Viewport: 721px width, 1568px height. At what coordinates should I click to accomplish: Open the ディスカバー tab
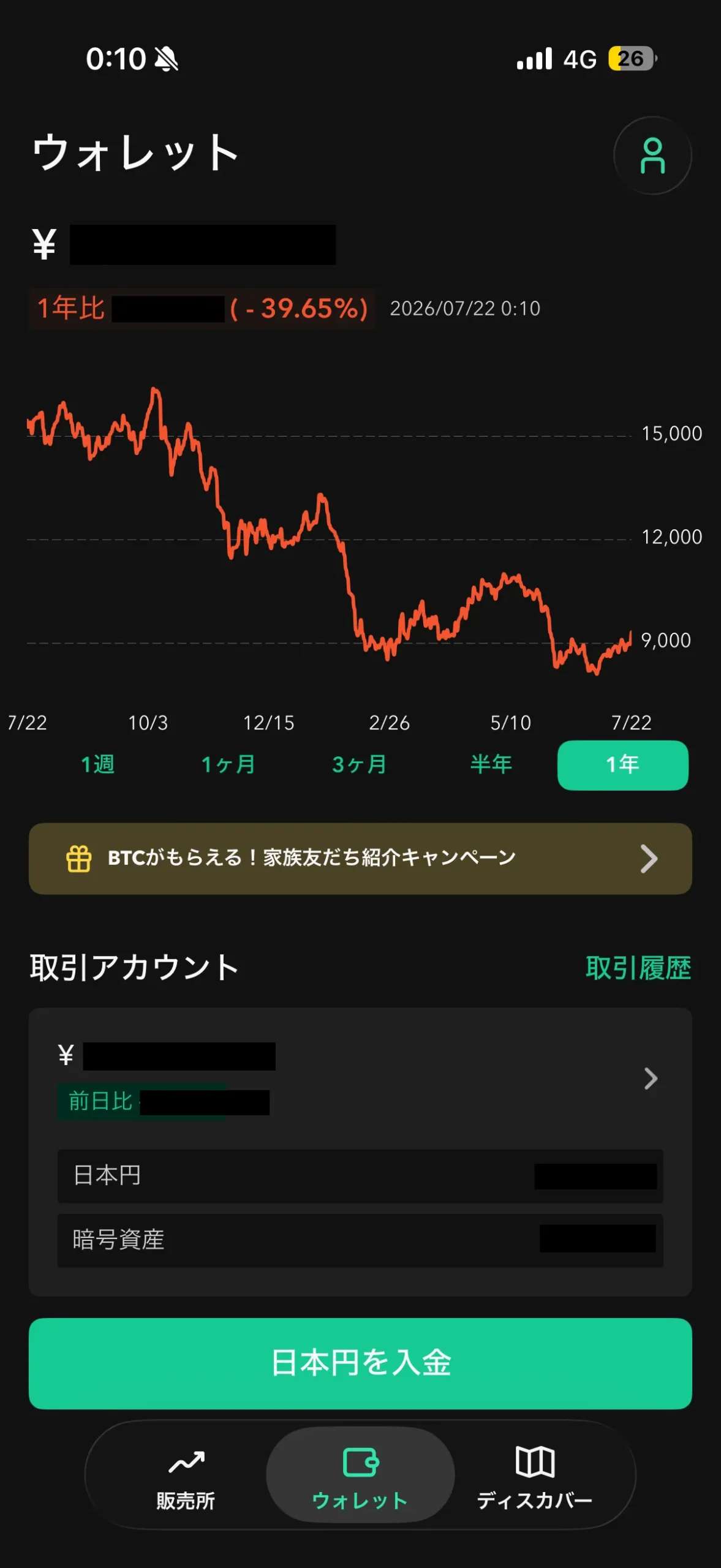click(535, 1479)
